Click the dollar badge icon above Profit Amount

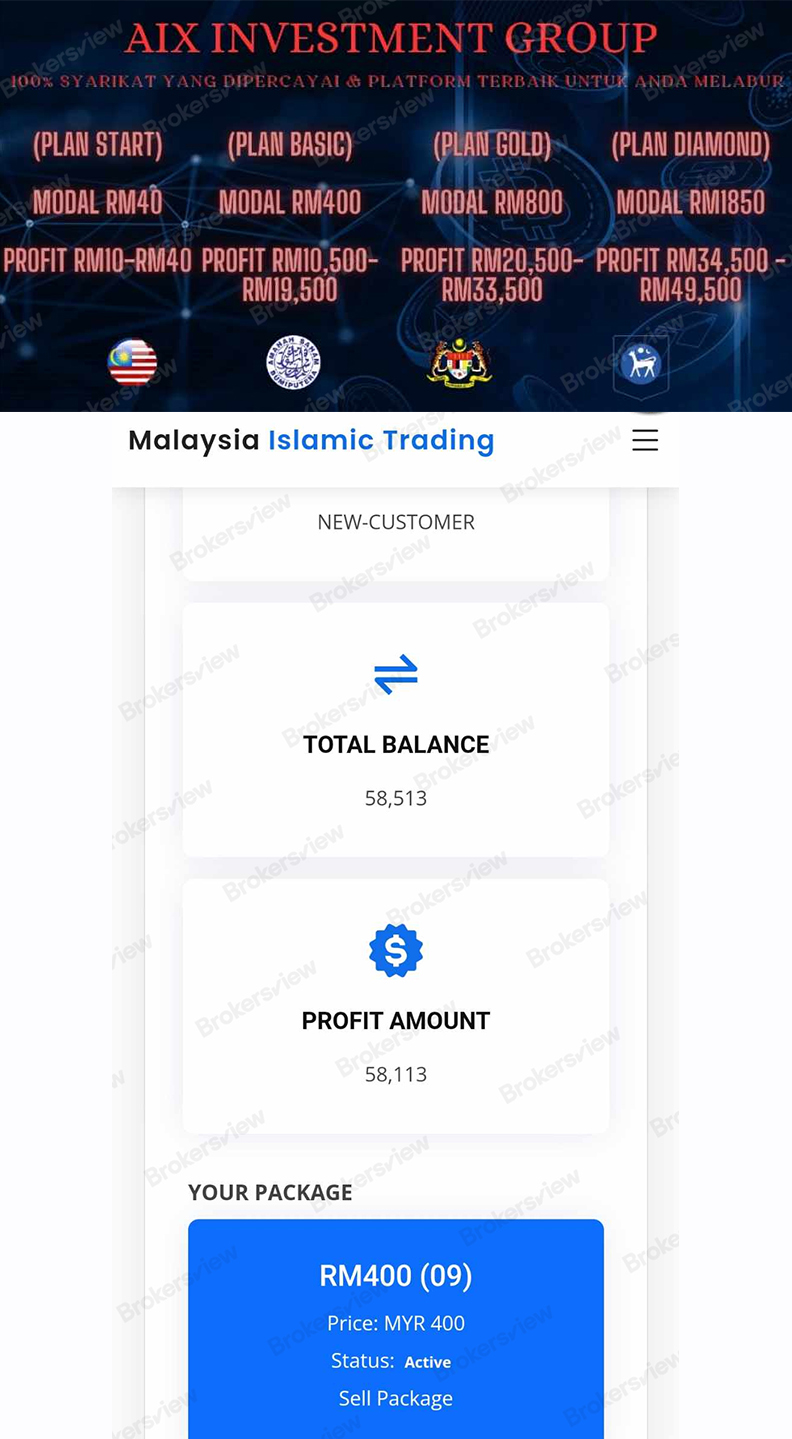(395, 949)
